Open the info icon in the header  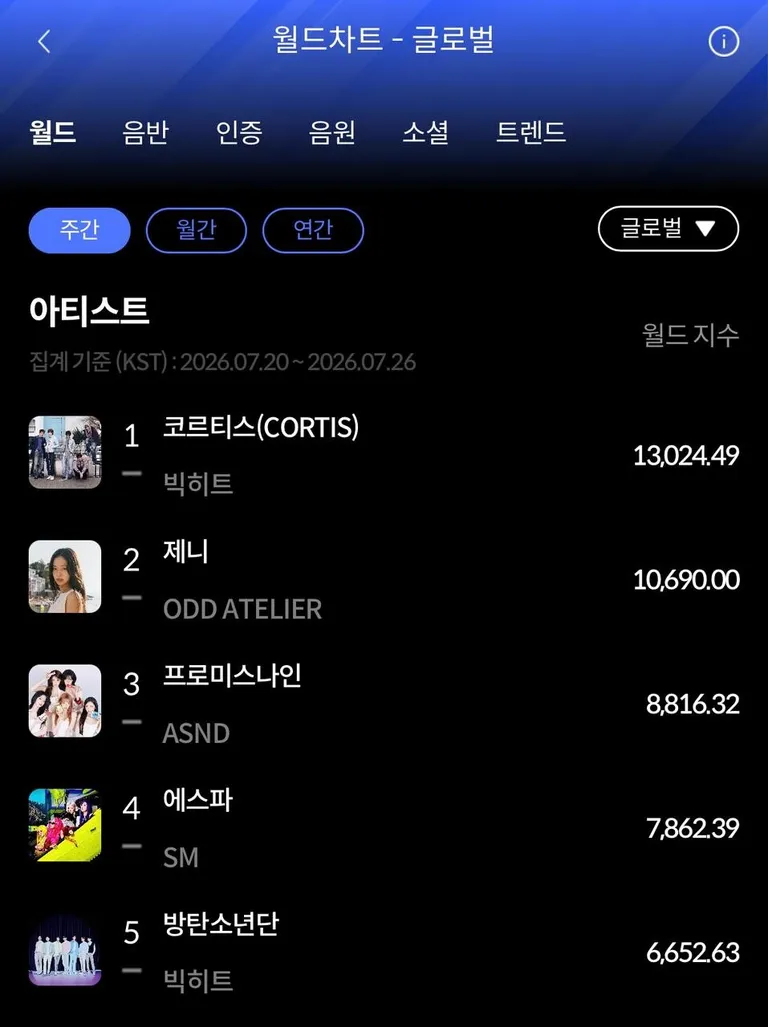click(x=723, y=42)
